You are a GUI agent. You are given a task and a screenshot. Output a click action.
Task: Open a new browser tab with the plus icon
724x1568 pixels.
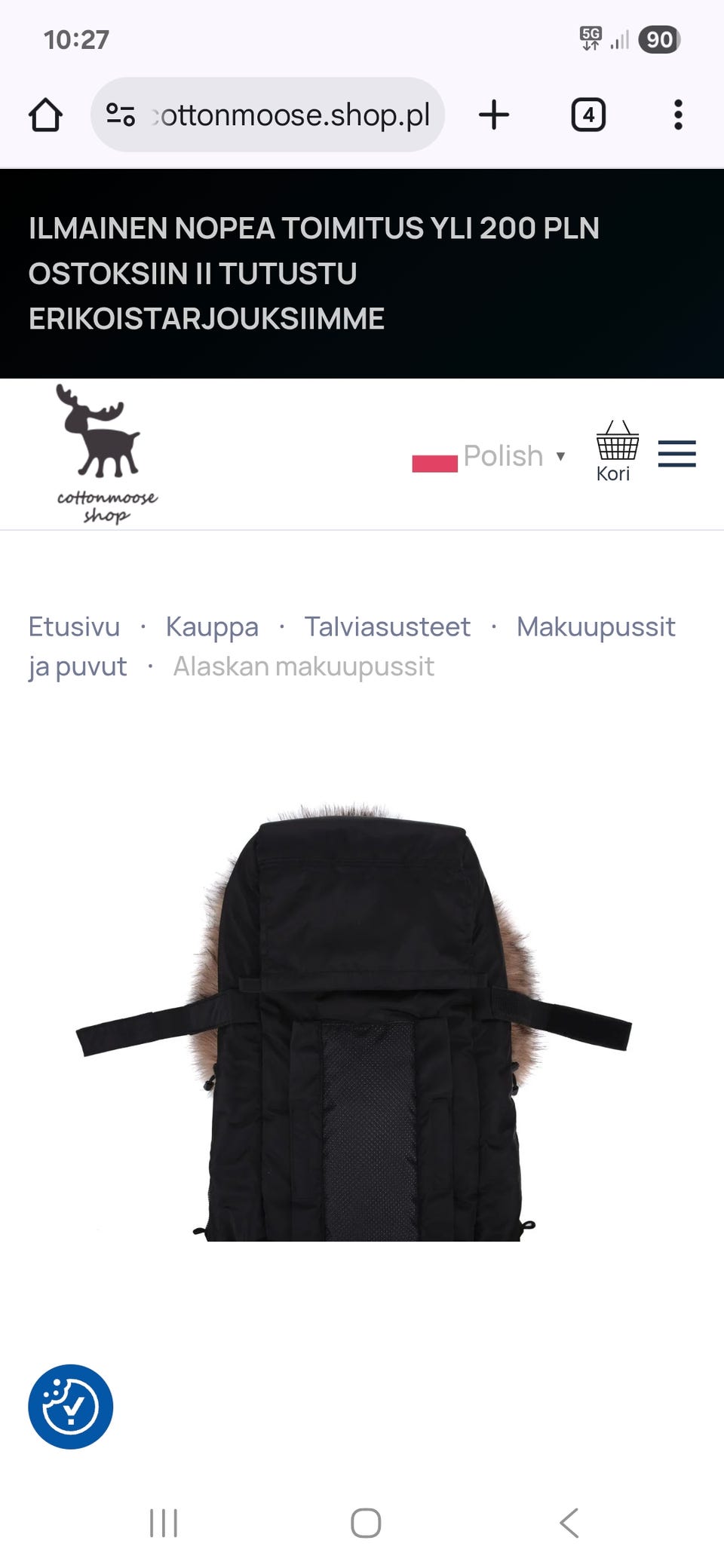point(493,115)
